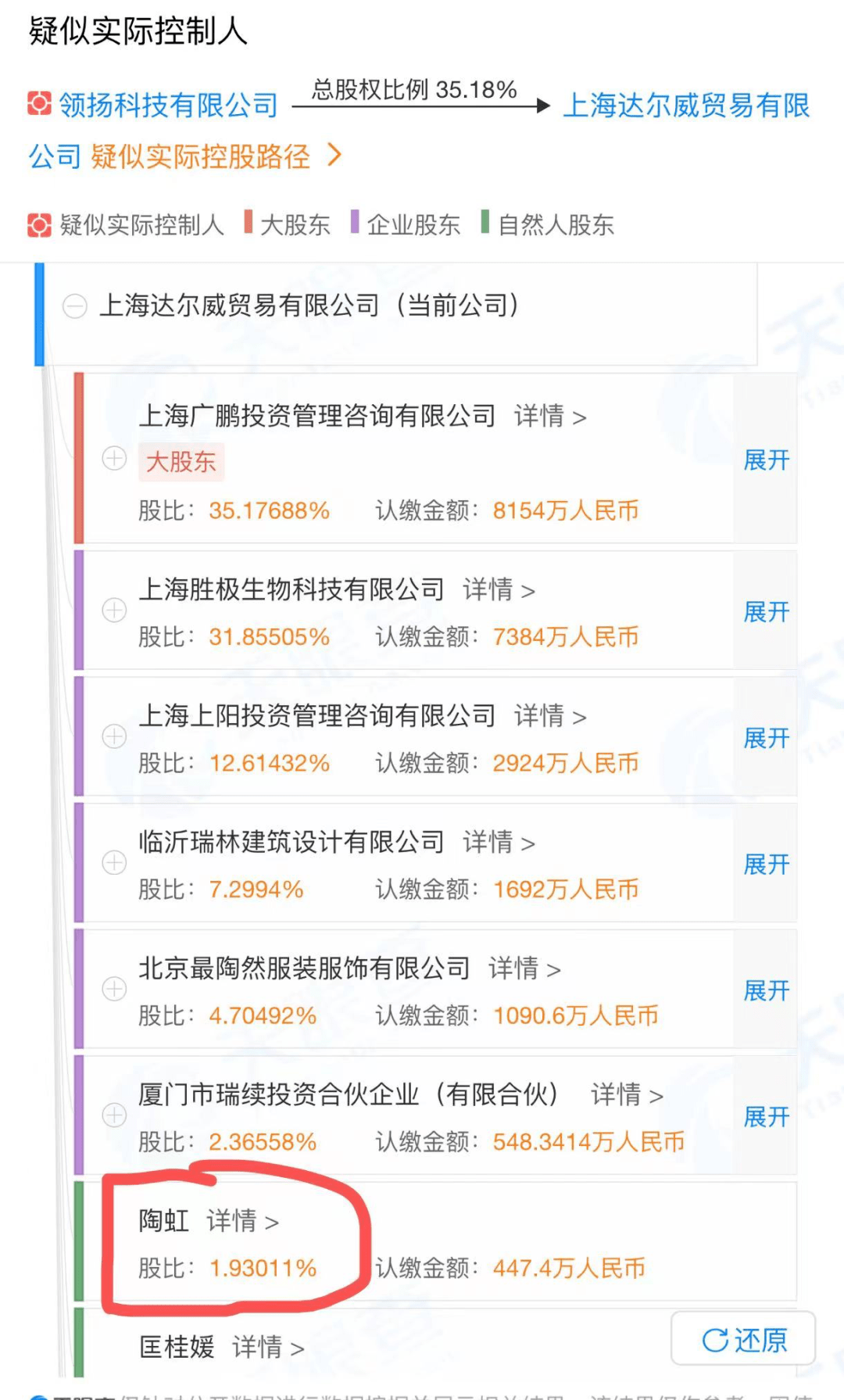
Task: Expand 上海胜极生物科技有限公司 with 展开
Action: 766,611
